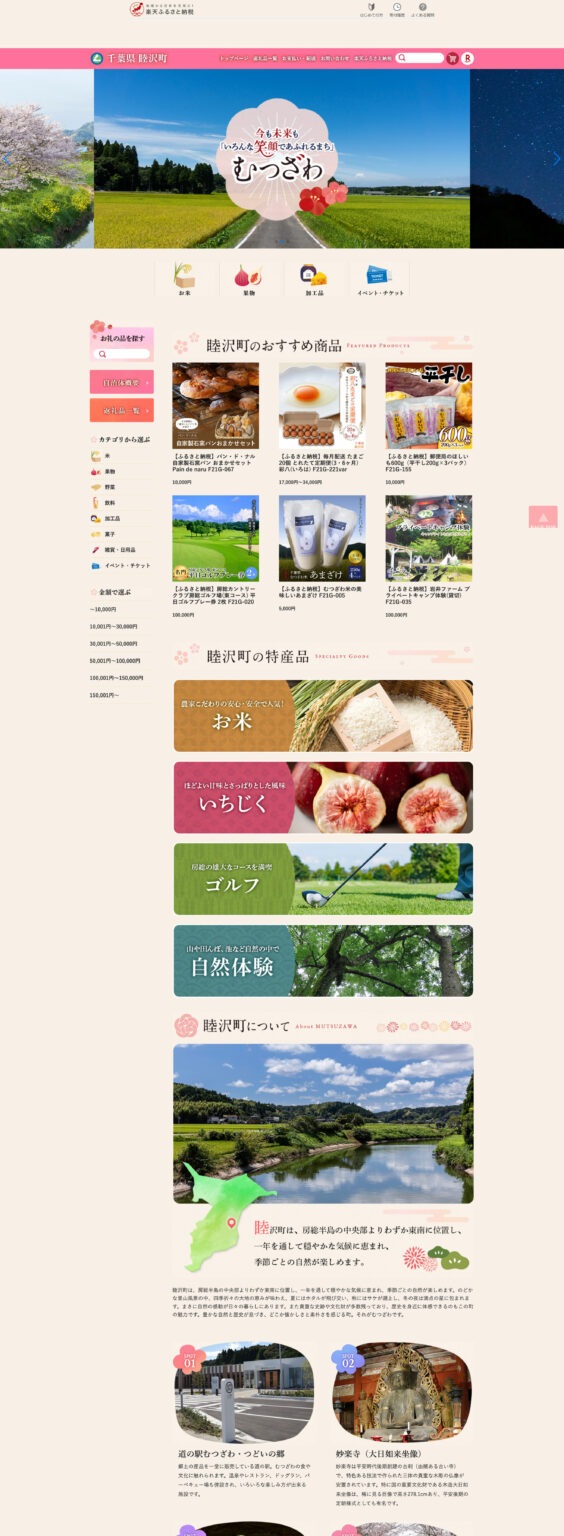The height and width of the screenshot is (1536, 564).
Task: Tap the お礼の品を探す search box
Action: [x=122, y=354]
